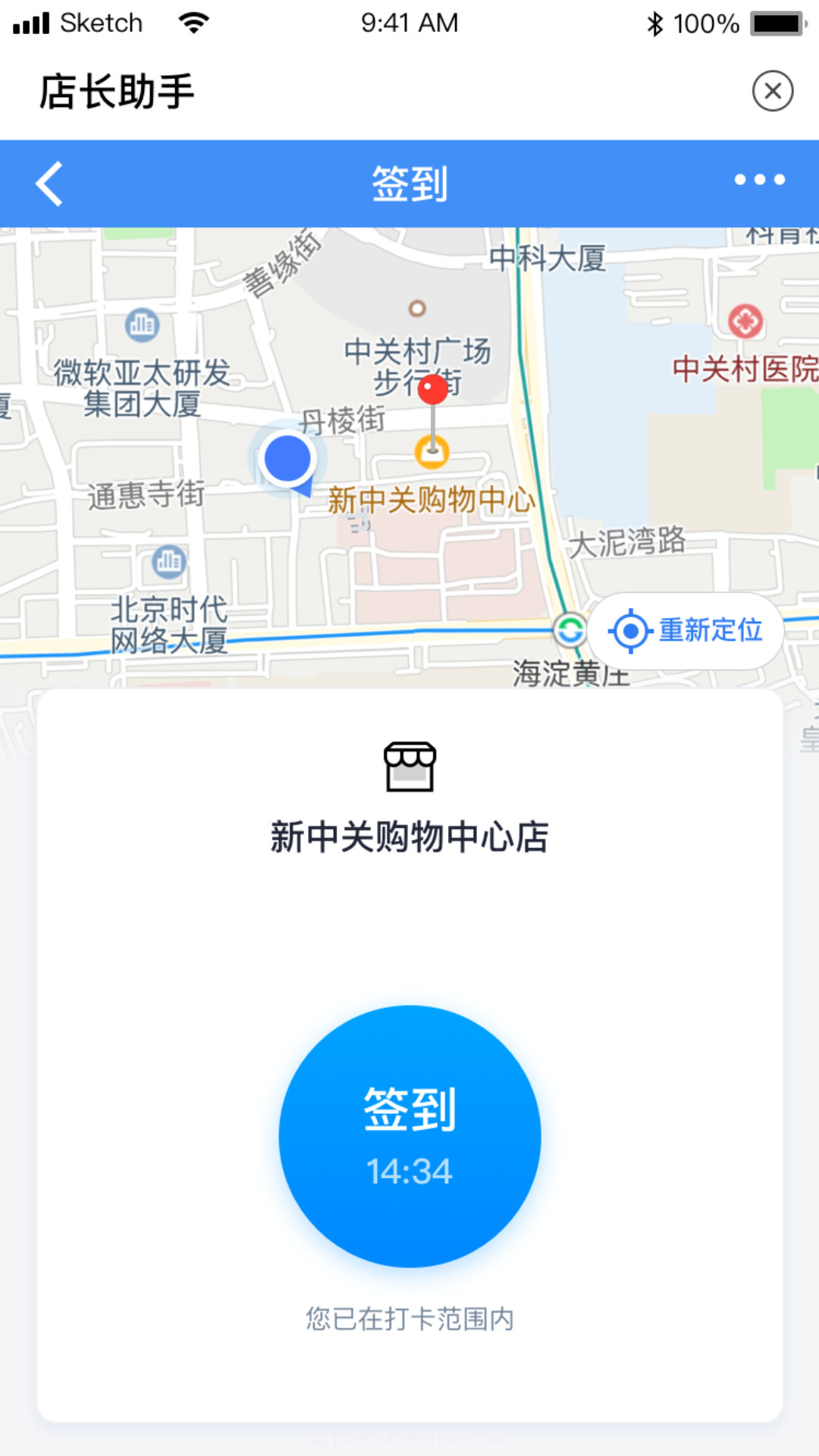Click the crosshair icon next to 重新定位

[x=630, y=631]
